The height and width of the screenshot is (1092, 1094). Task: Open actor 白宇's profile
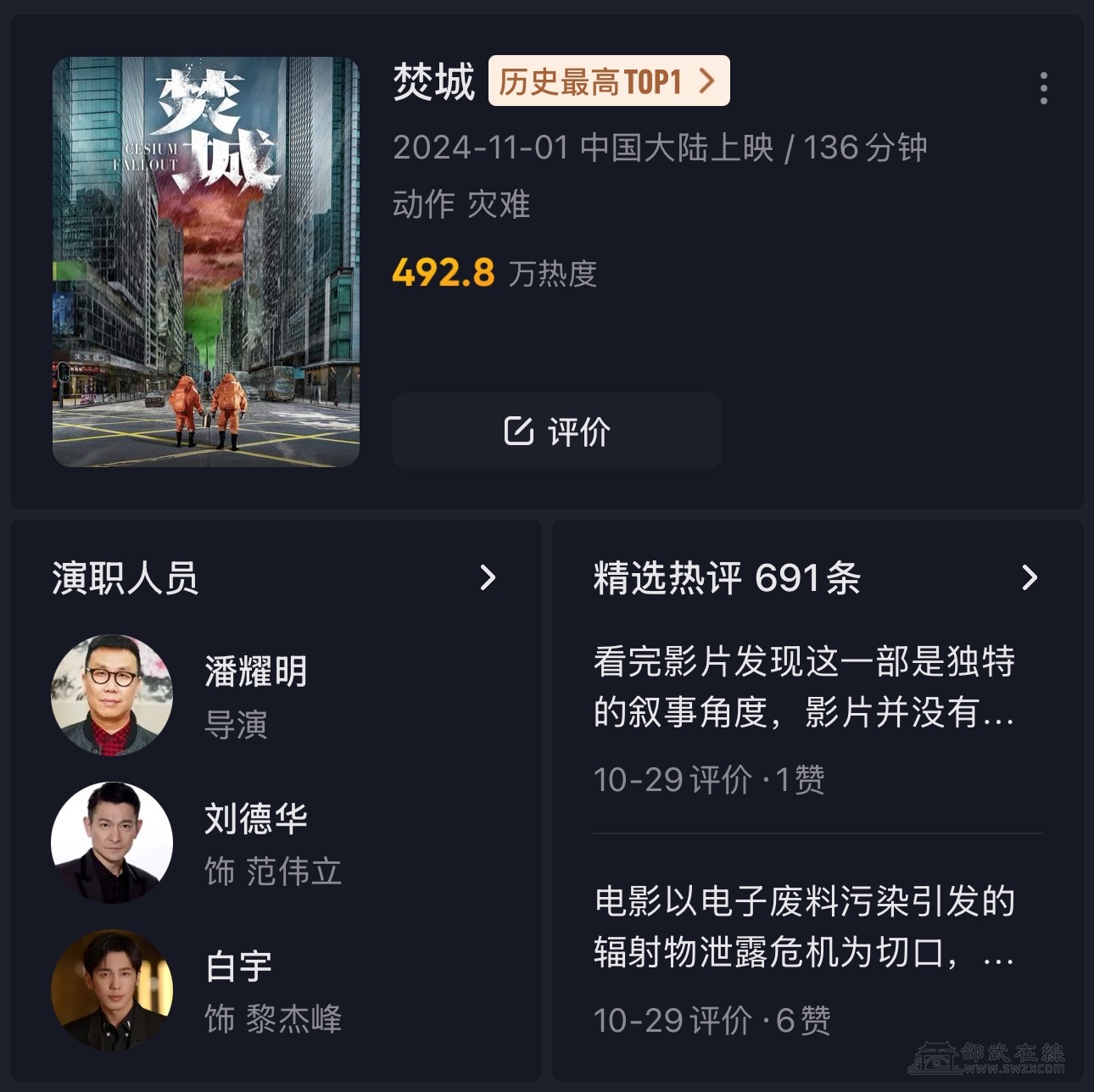click(x=254, y=990)
